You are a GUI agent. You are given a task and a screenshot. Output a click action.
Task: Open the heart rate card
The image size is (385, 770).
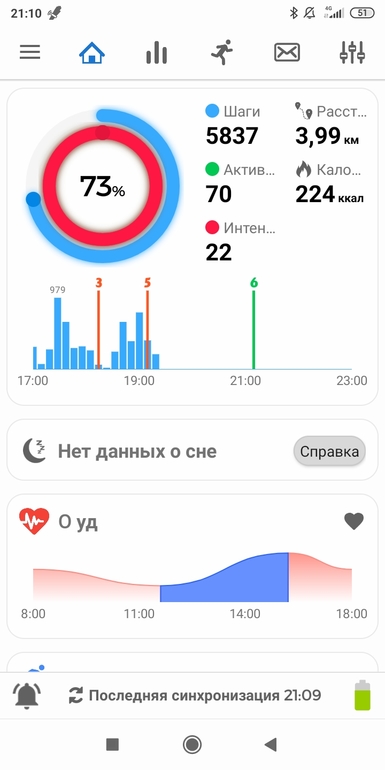pos(192,566)
